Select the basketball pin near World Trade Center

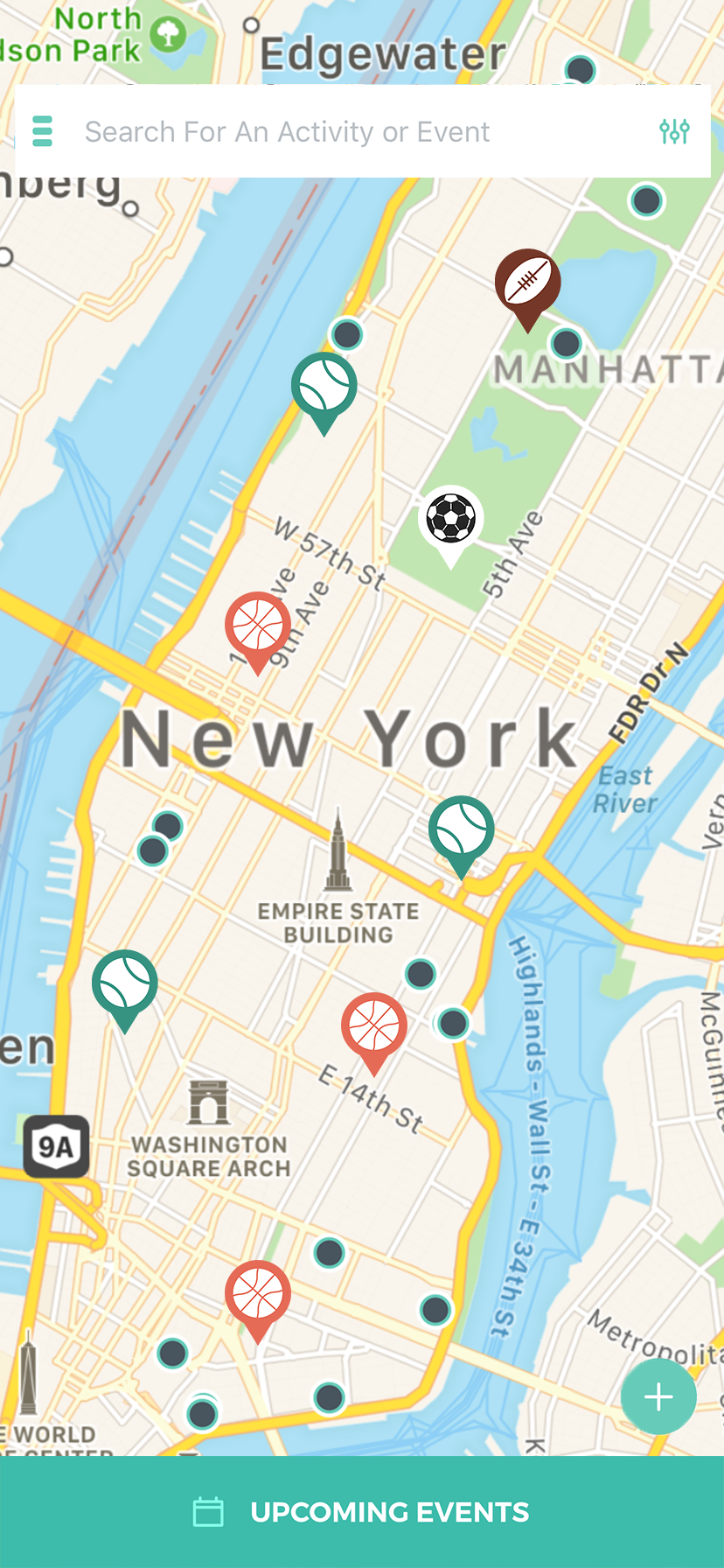pos(258,1294)
